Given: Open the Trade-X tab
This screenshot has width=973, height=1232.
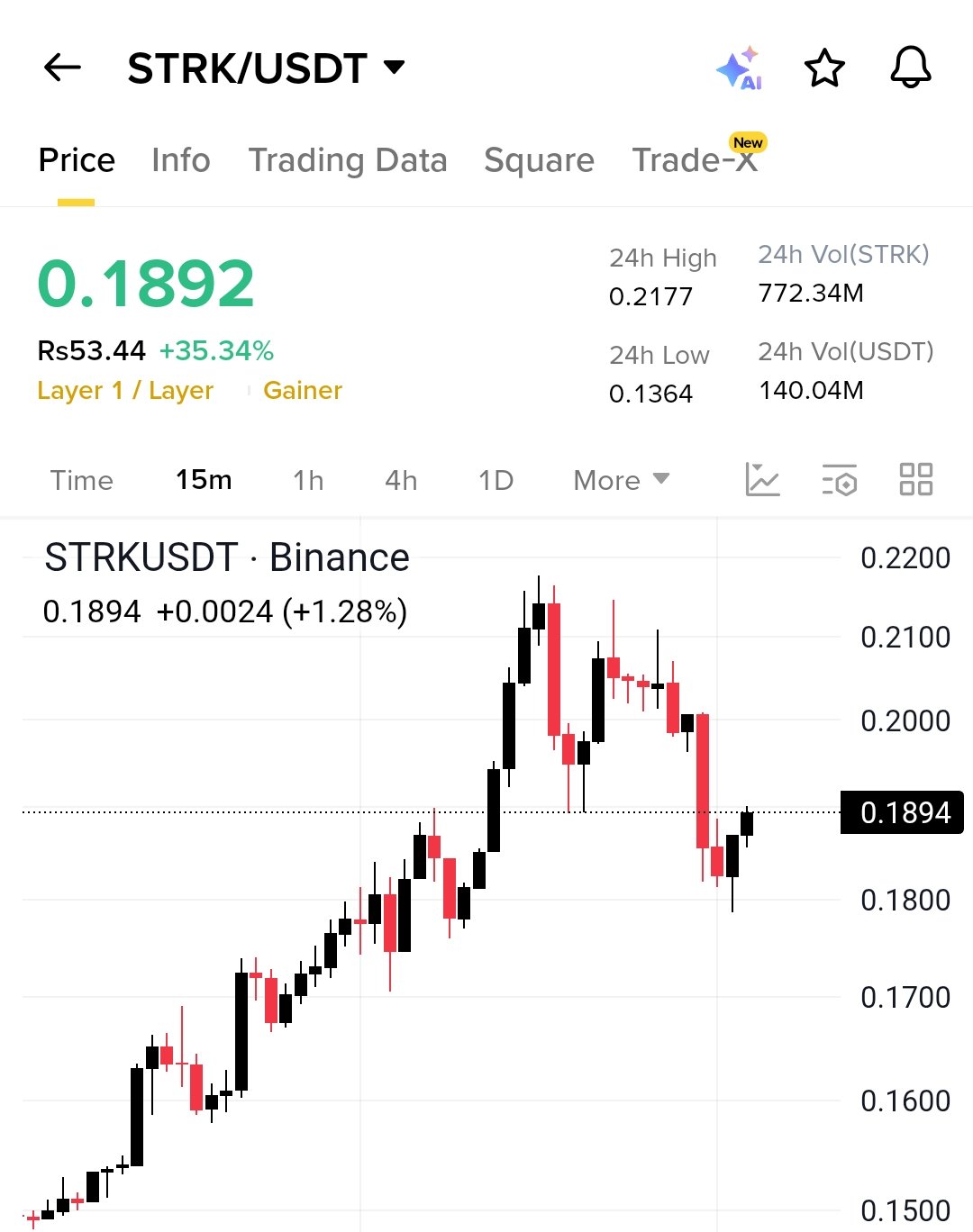Looking at the screenshot, I should click(x=695, y=160).
